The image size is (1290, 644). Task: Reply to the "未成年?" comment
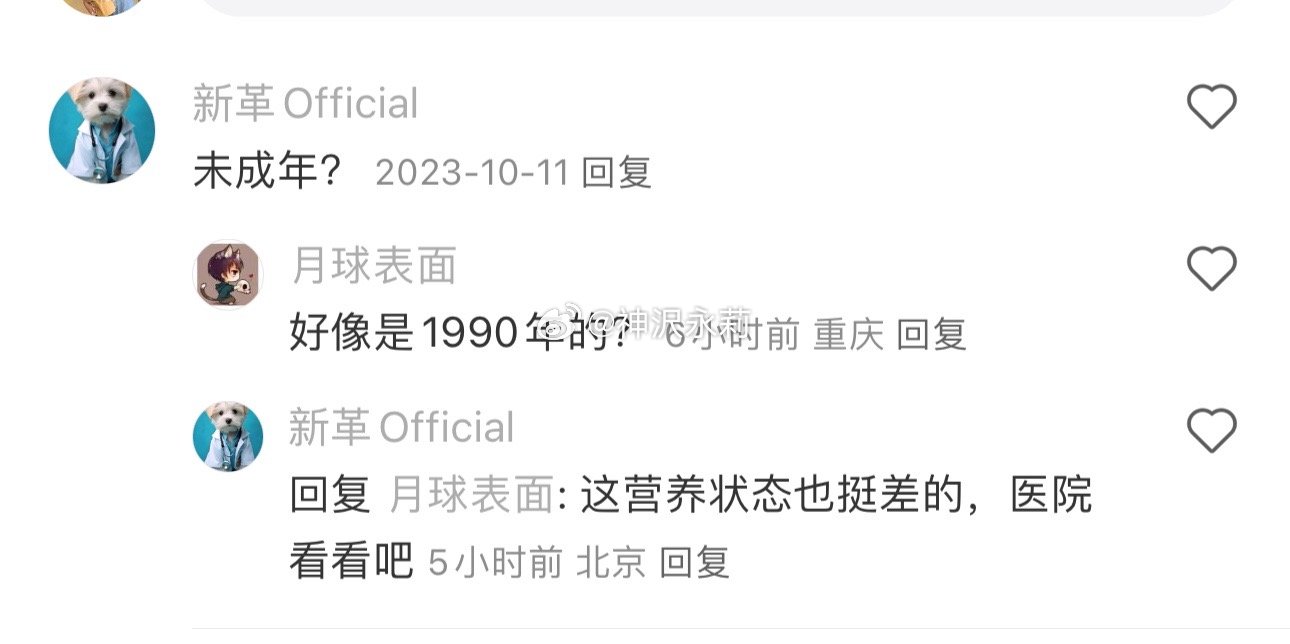[x=617, y=173]
